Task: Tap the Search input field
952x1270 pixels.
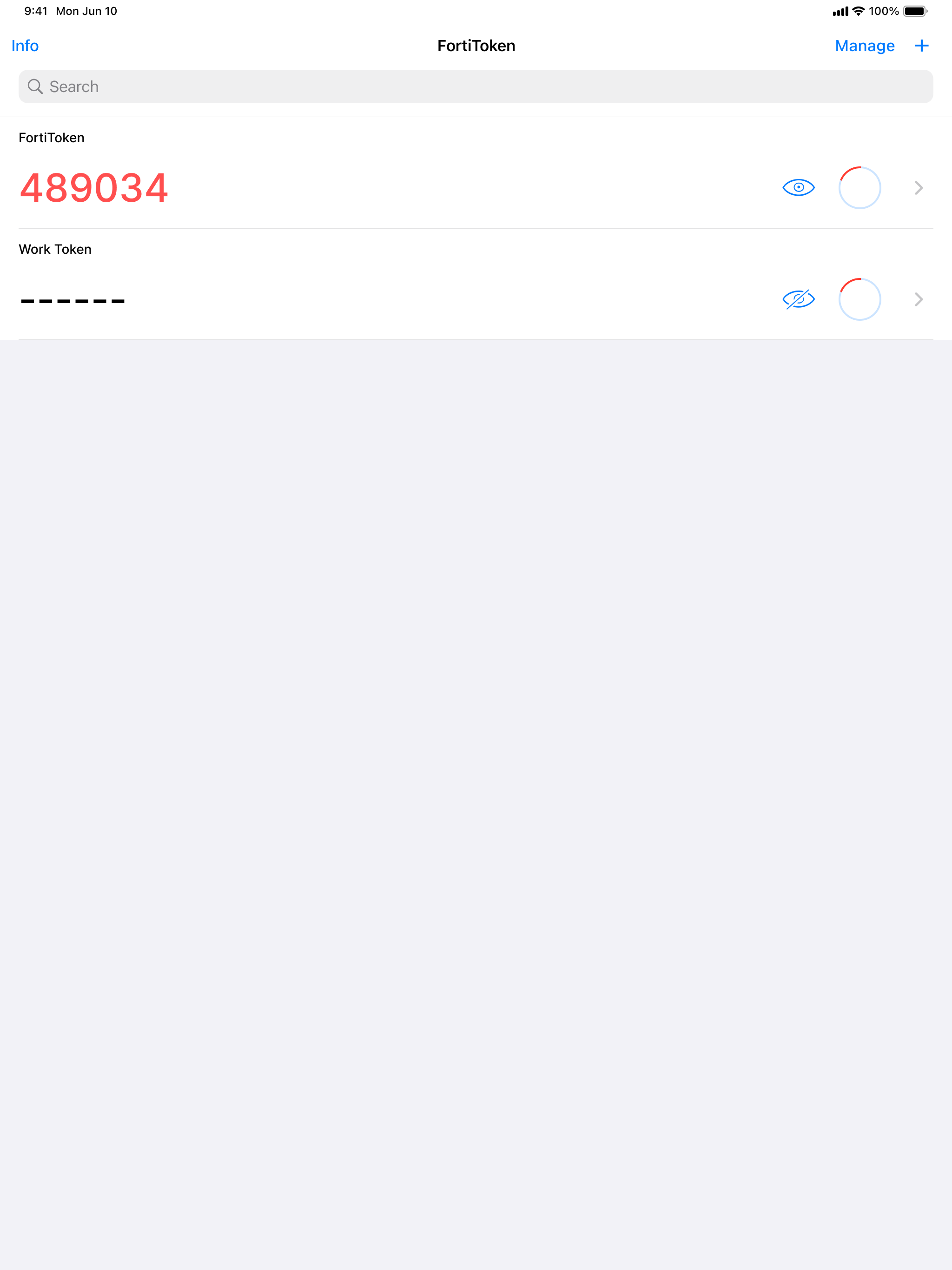Action: [476, 86]
